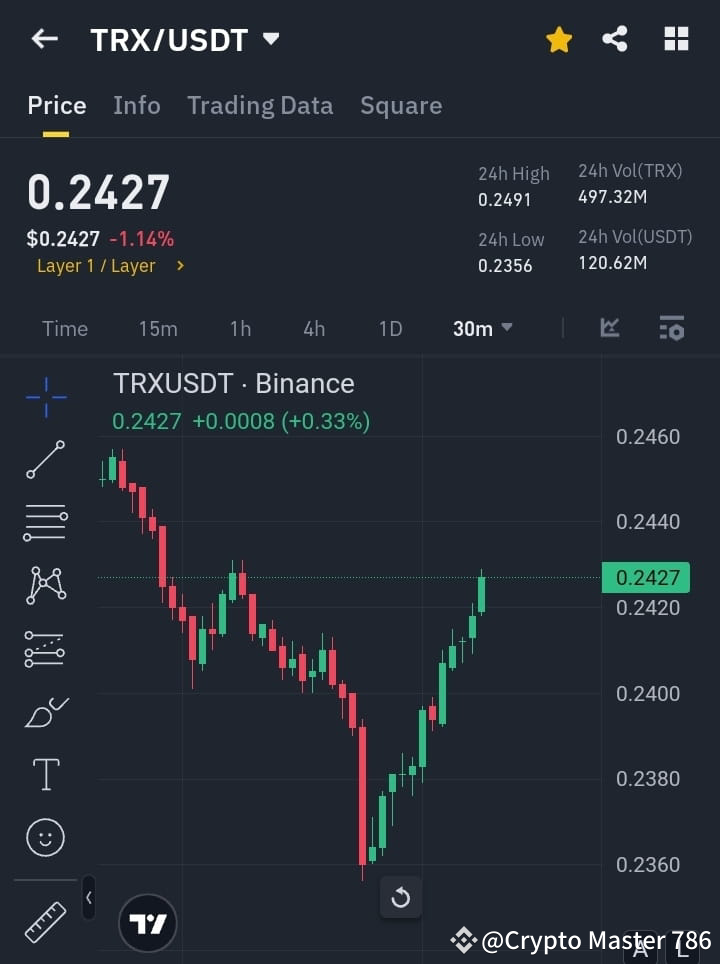The image size is (720, 964).
Task: Open the technical indicators panel
Action: click(610, 328)
